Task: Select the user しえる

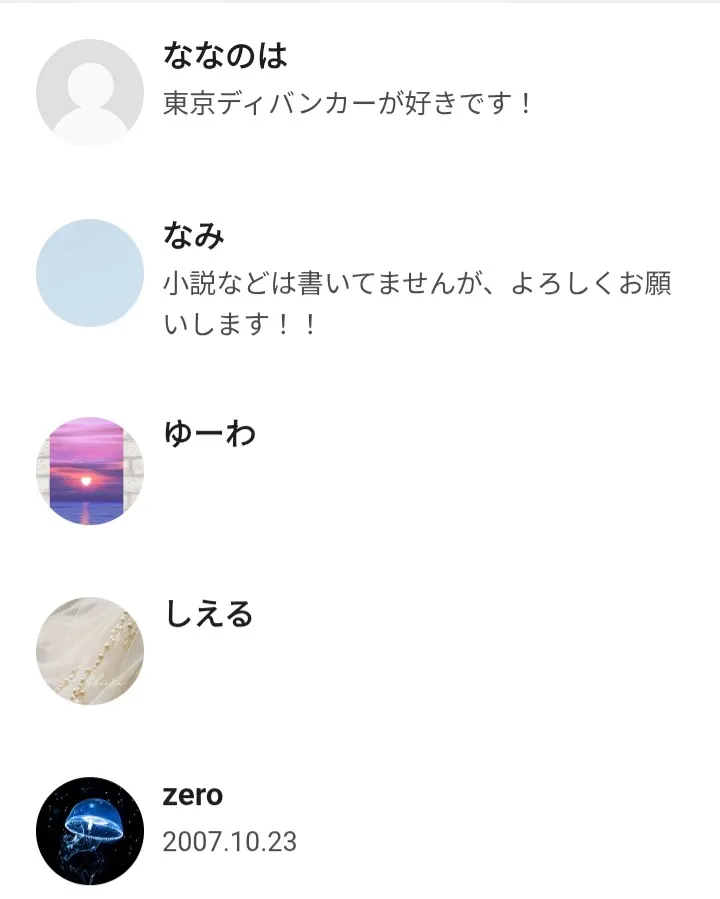Action: point(208,614)
